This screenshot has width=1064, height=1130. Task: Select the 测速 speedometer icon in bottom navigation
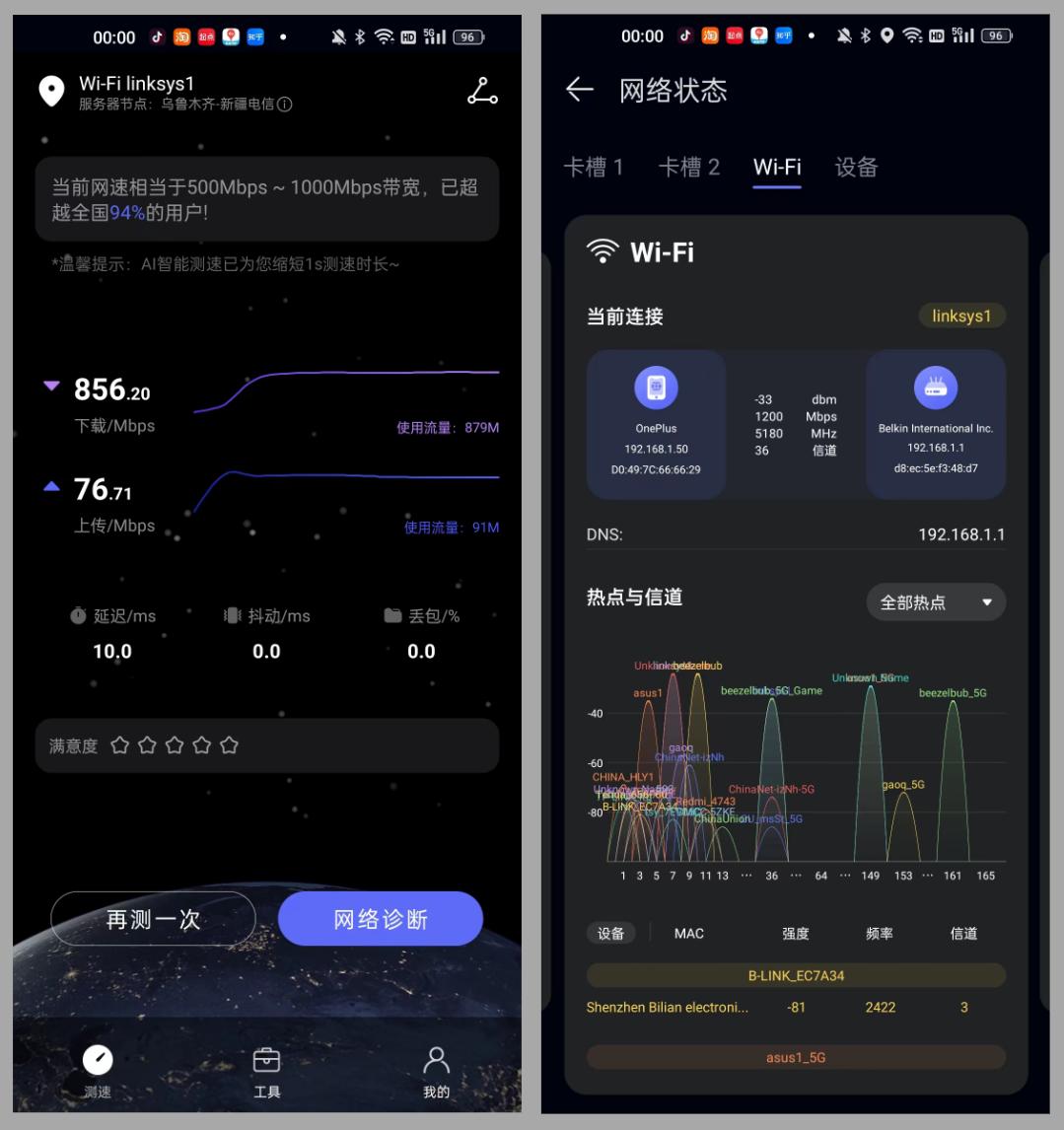click(x=96, y=1061)
